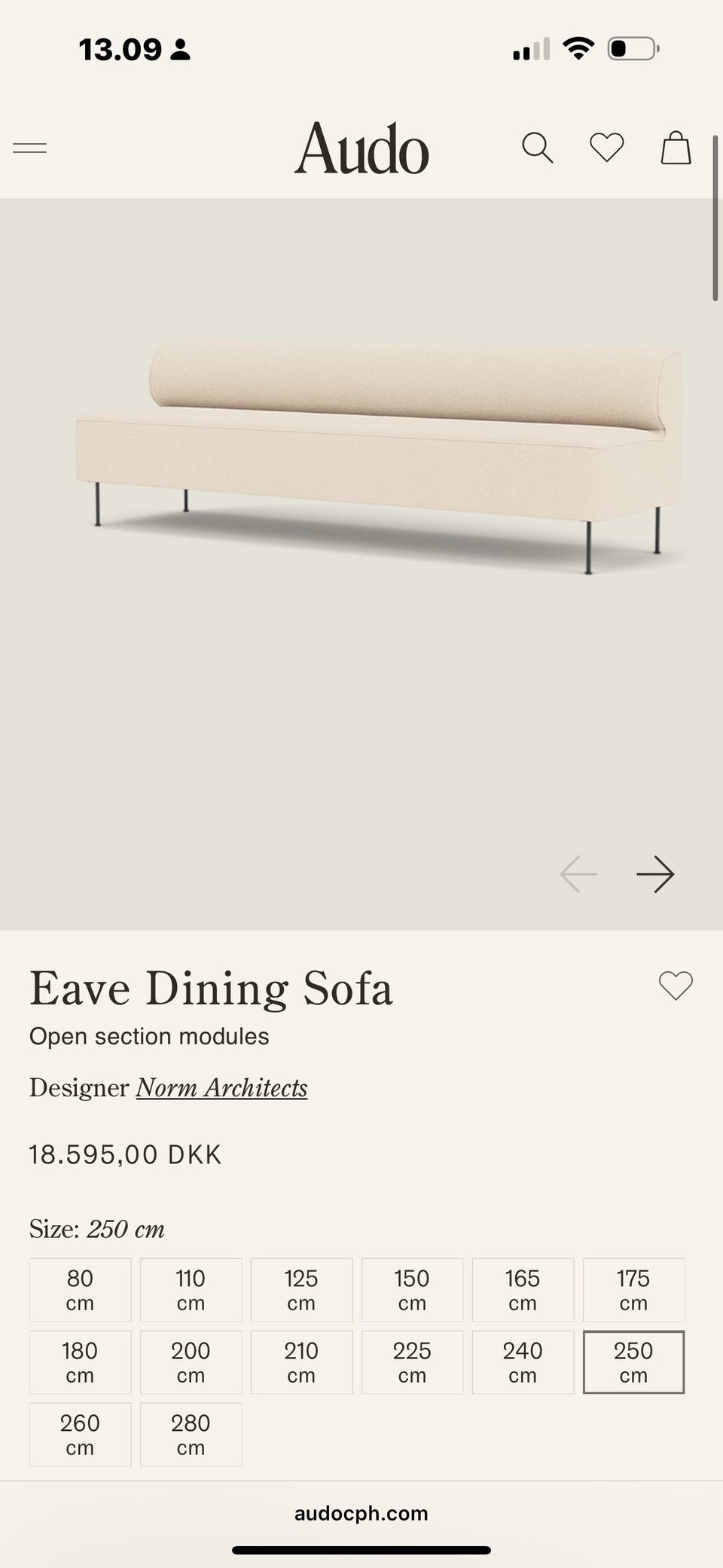Select the 175 cm size
This screenshot has width=723, height=1568.
pos(633,1290)
